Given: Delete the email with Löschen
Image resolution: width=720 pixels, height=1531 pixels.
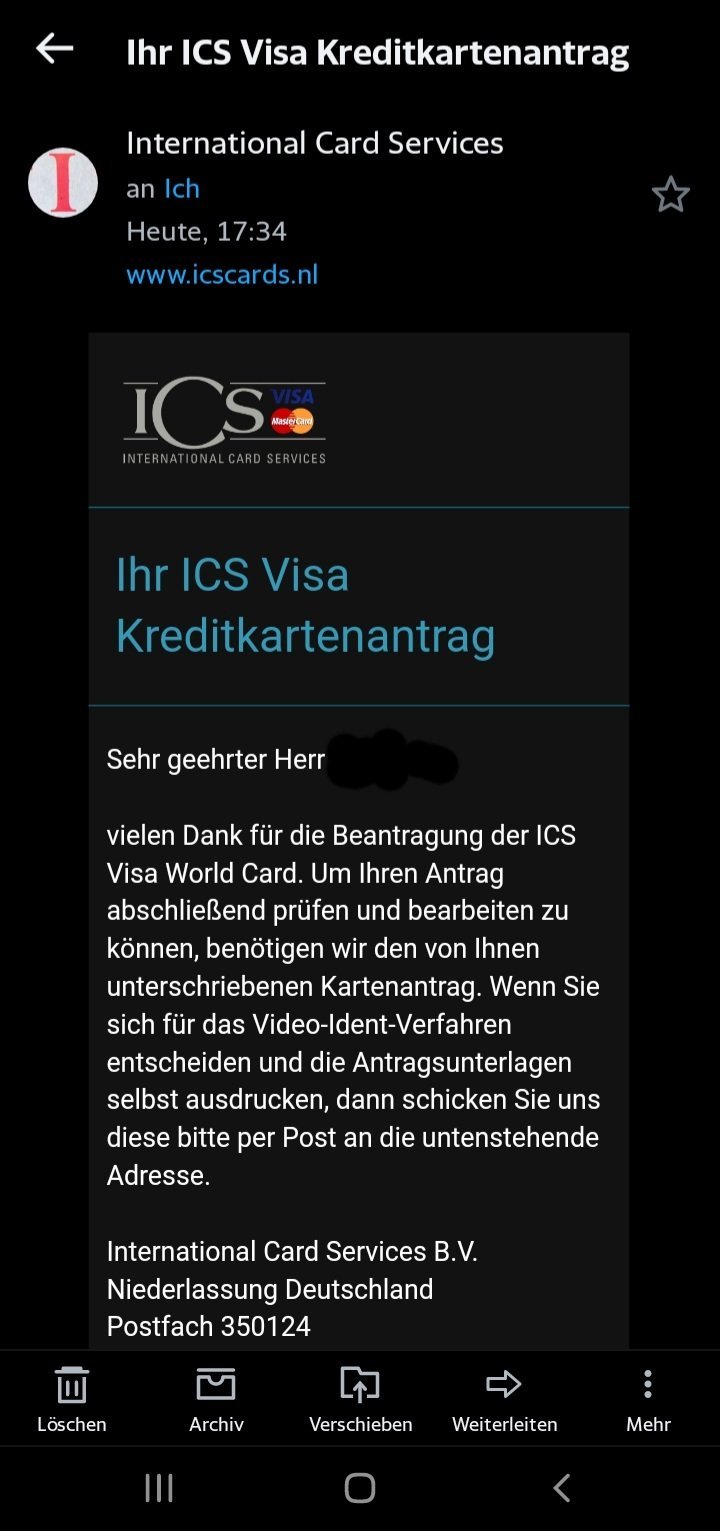Looking at the screenshot, I should click(72, 1399).
